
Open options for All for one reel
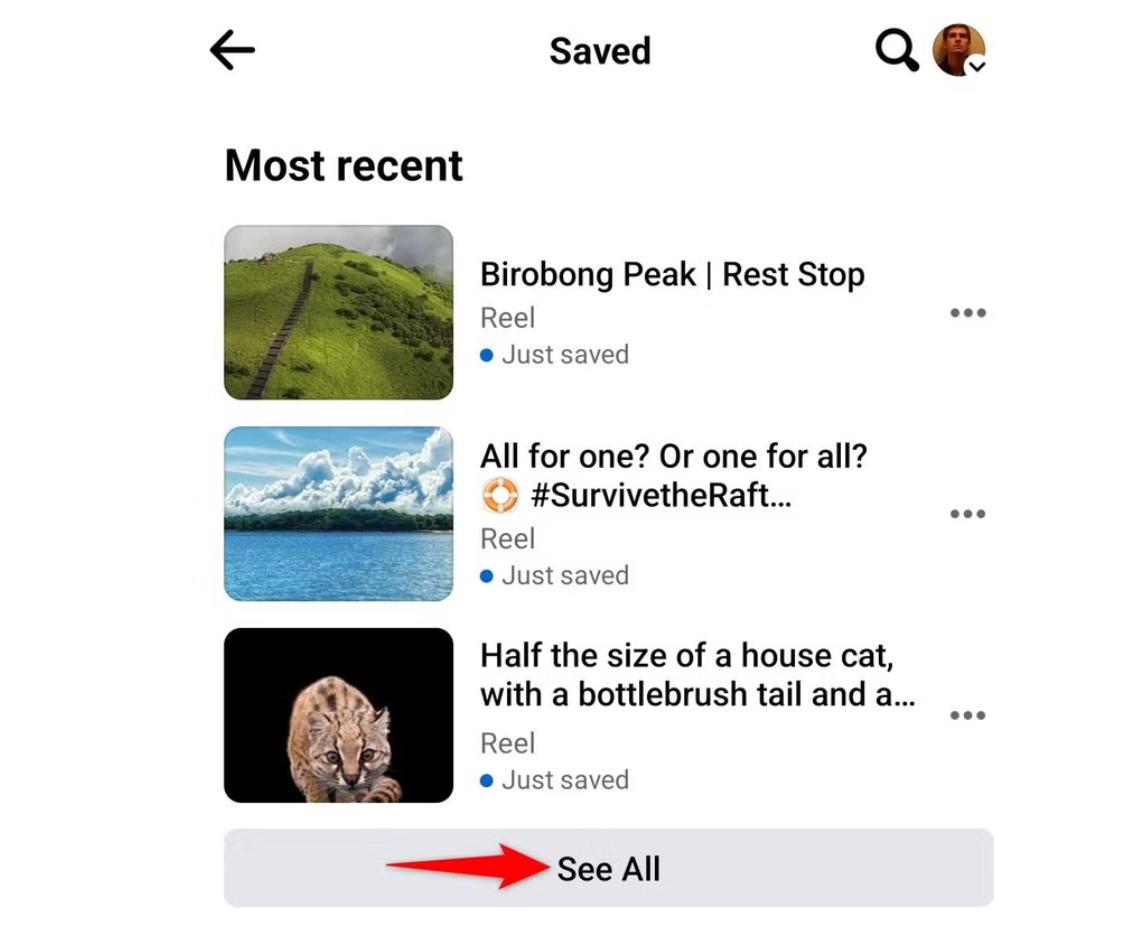(x=967, y=514)
